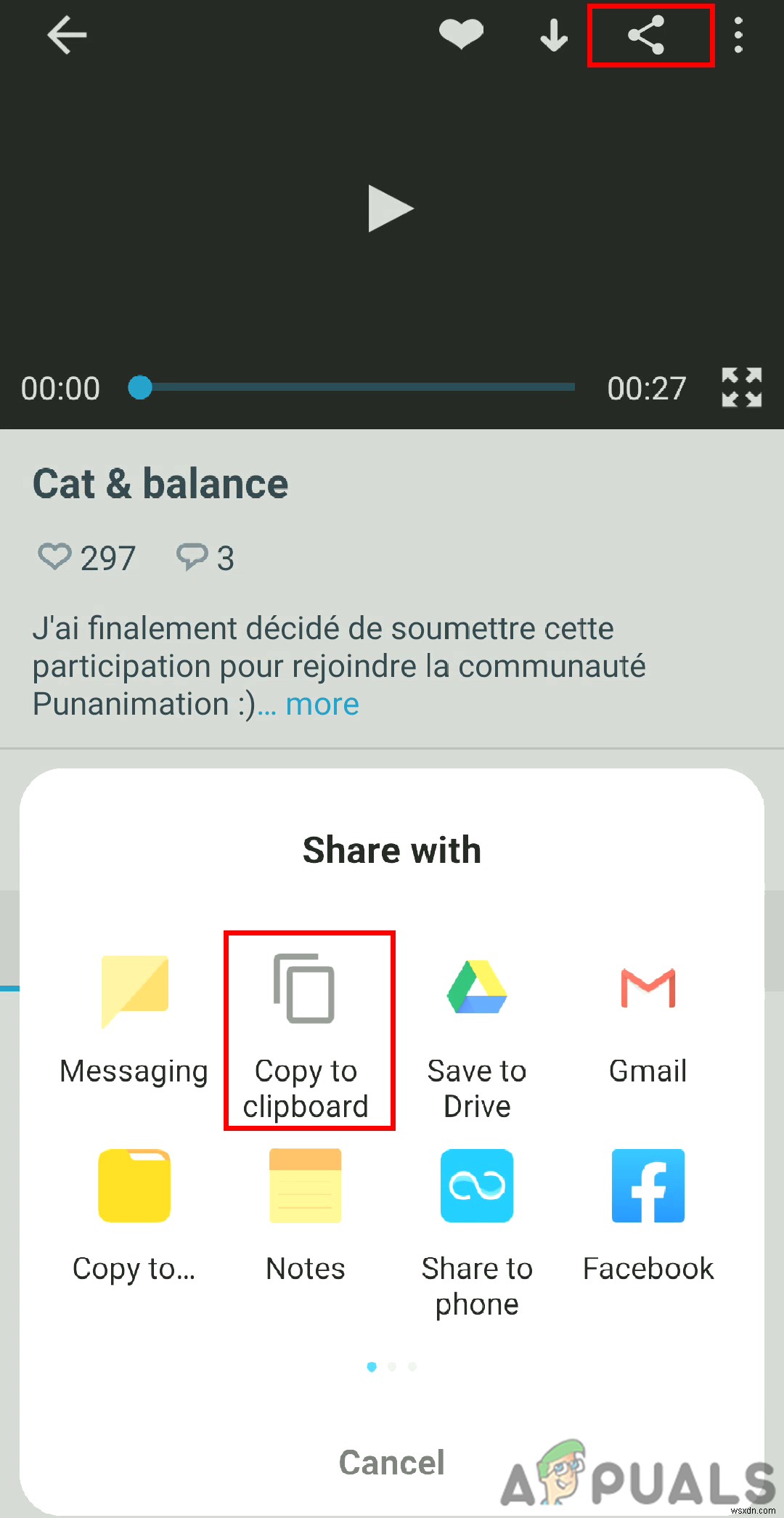This screenshot has height=1518, width=784.
Task: Like the video with the heart icon
Action: [x=461, y=33]
